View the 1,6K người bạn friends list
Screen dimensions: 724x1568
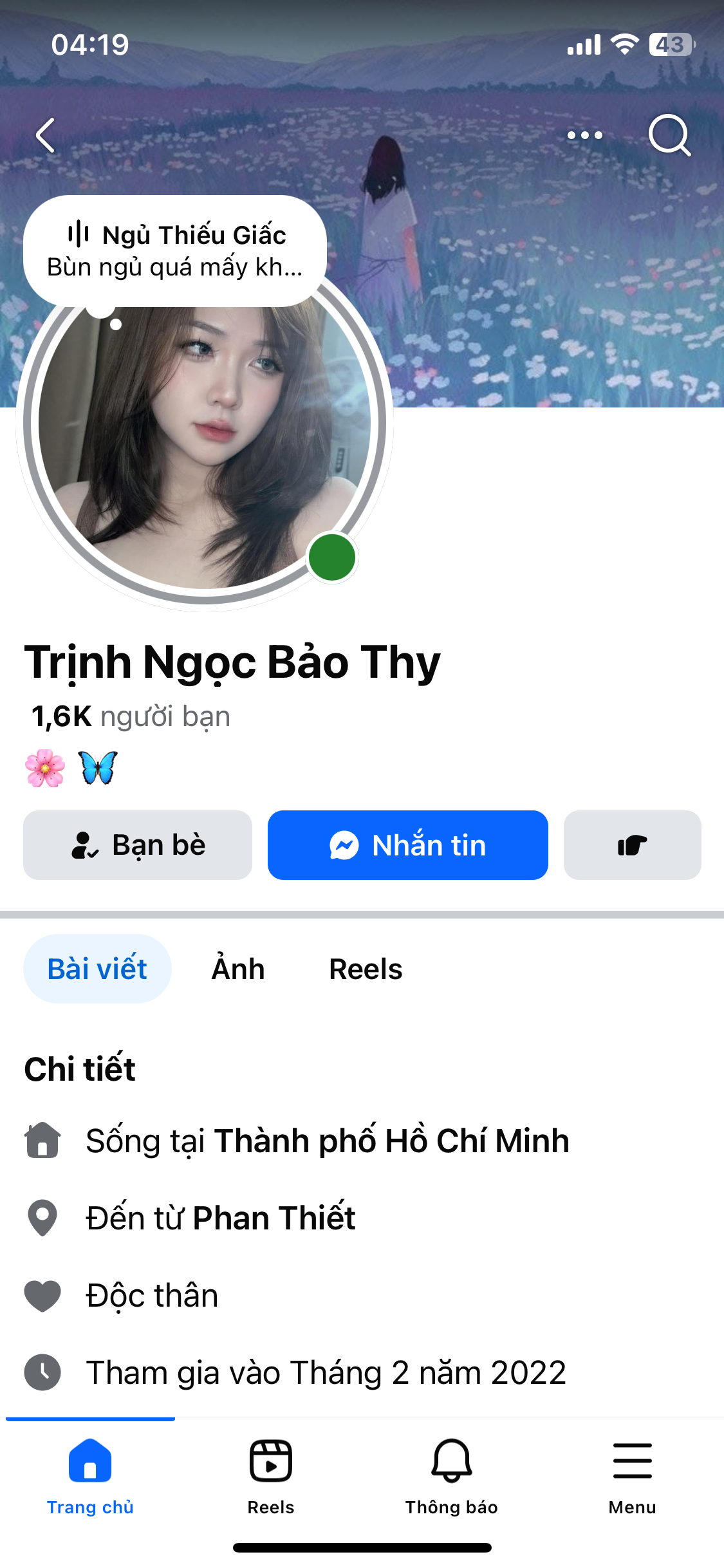131,716
